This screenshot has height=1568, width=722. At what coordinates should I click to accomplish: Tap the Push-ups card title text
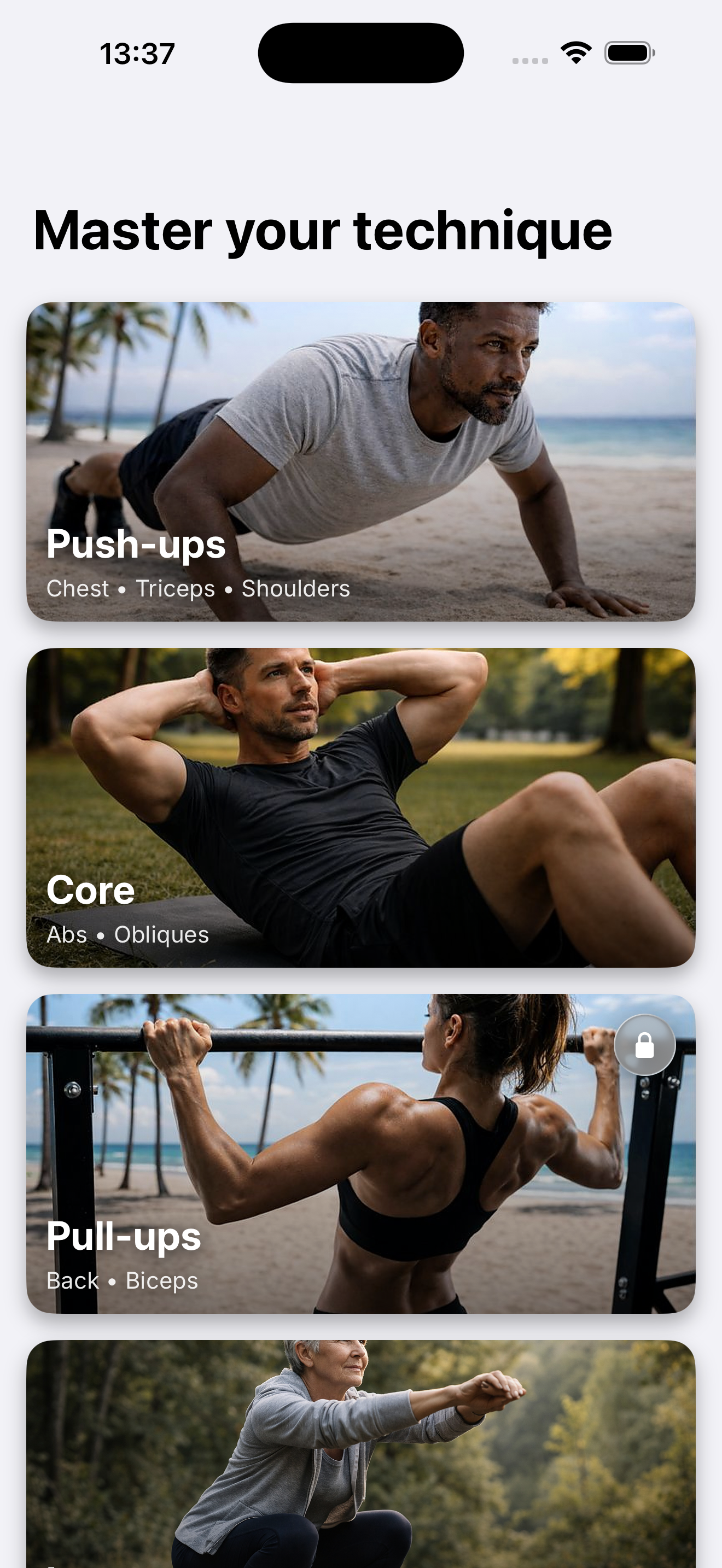click(136, 546)
